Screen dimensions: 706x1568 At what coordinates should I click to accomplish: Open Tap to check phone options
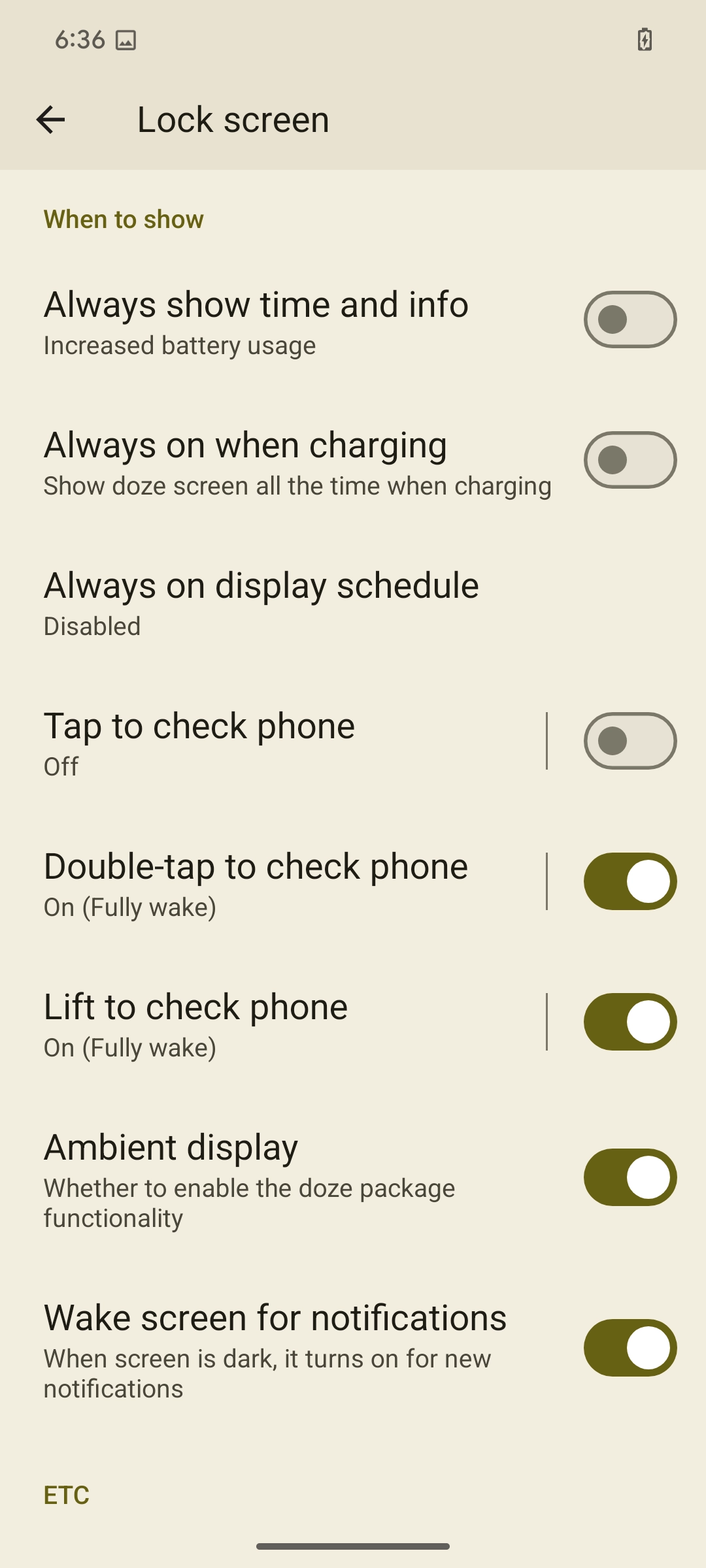[x=261, y=743]
